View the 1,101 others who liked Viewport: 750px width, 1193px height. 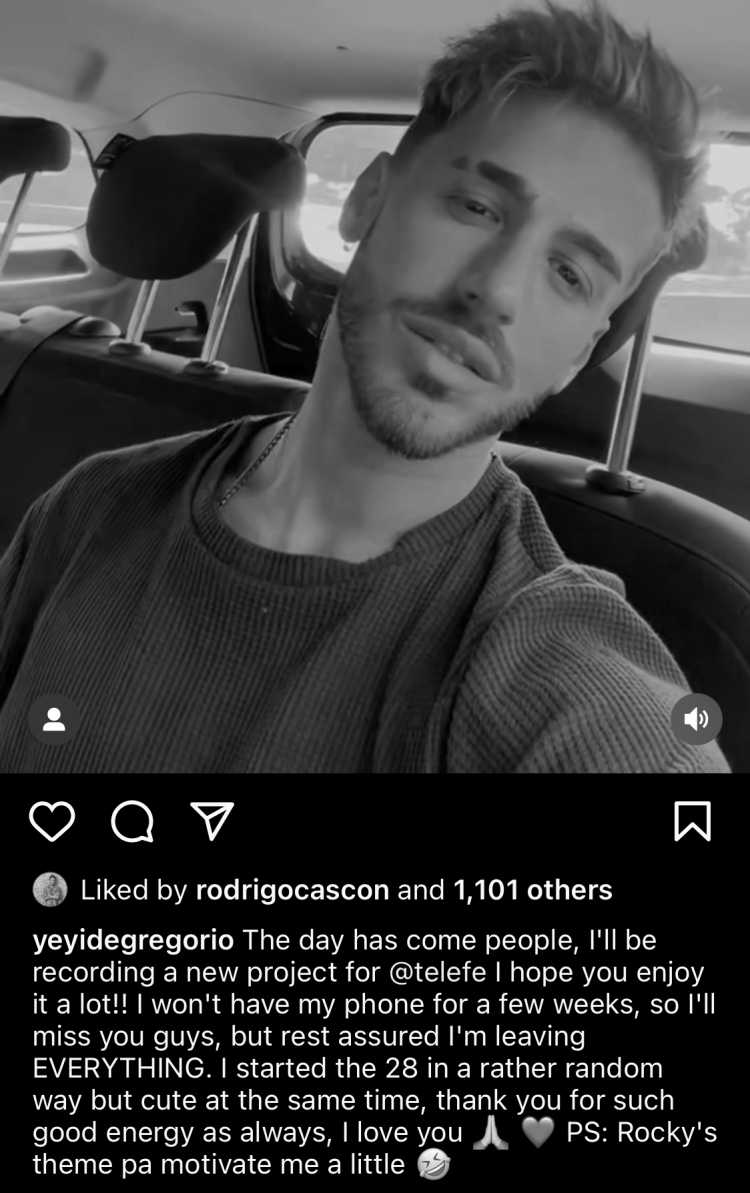(x=532, y=890)
